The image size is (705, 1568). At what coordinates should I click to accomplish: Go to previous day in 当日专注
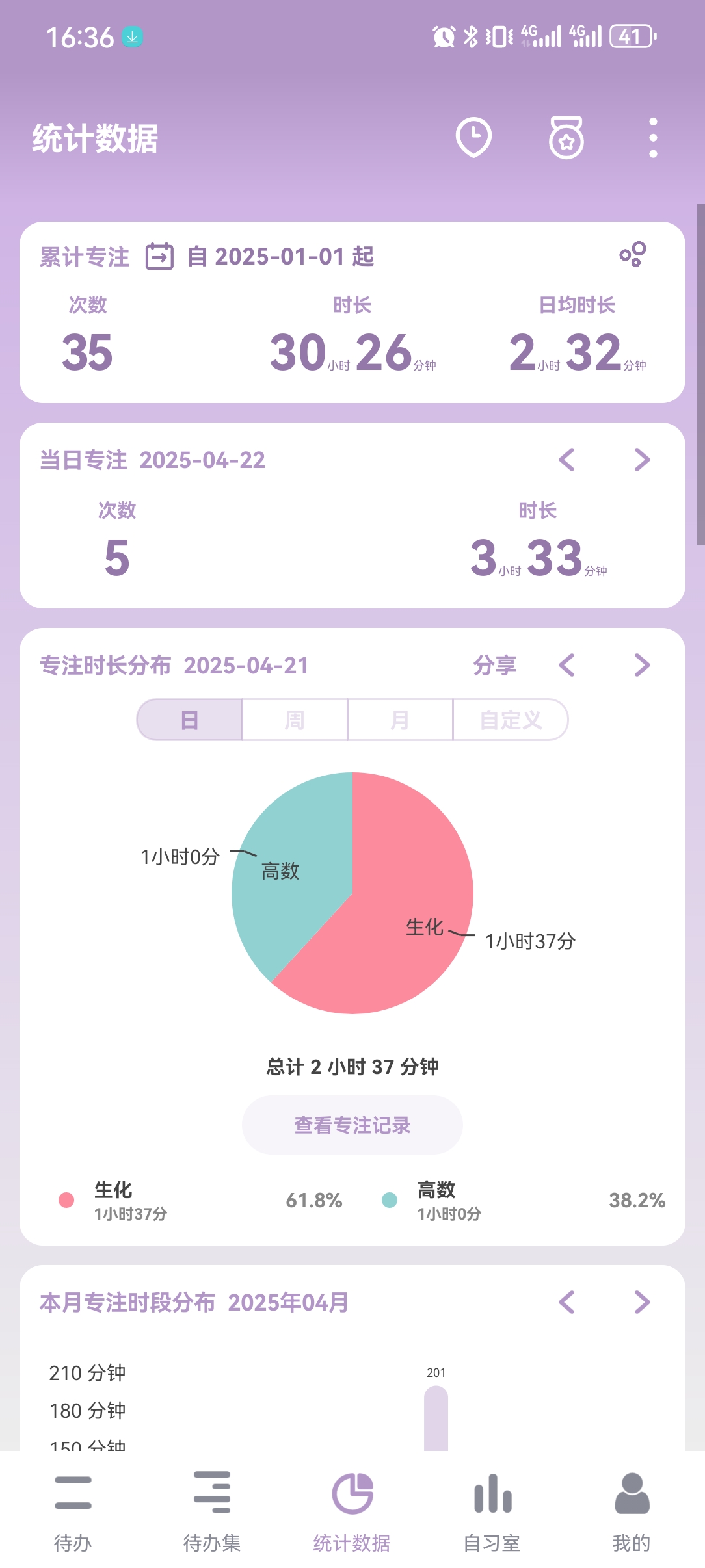(566, 460)
